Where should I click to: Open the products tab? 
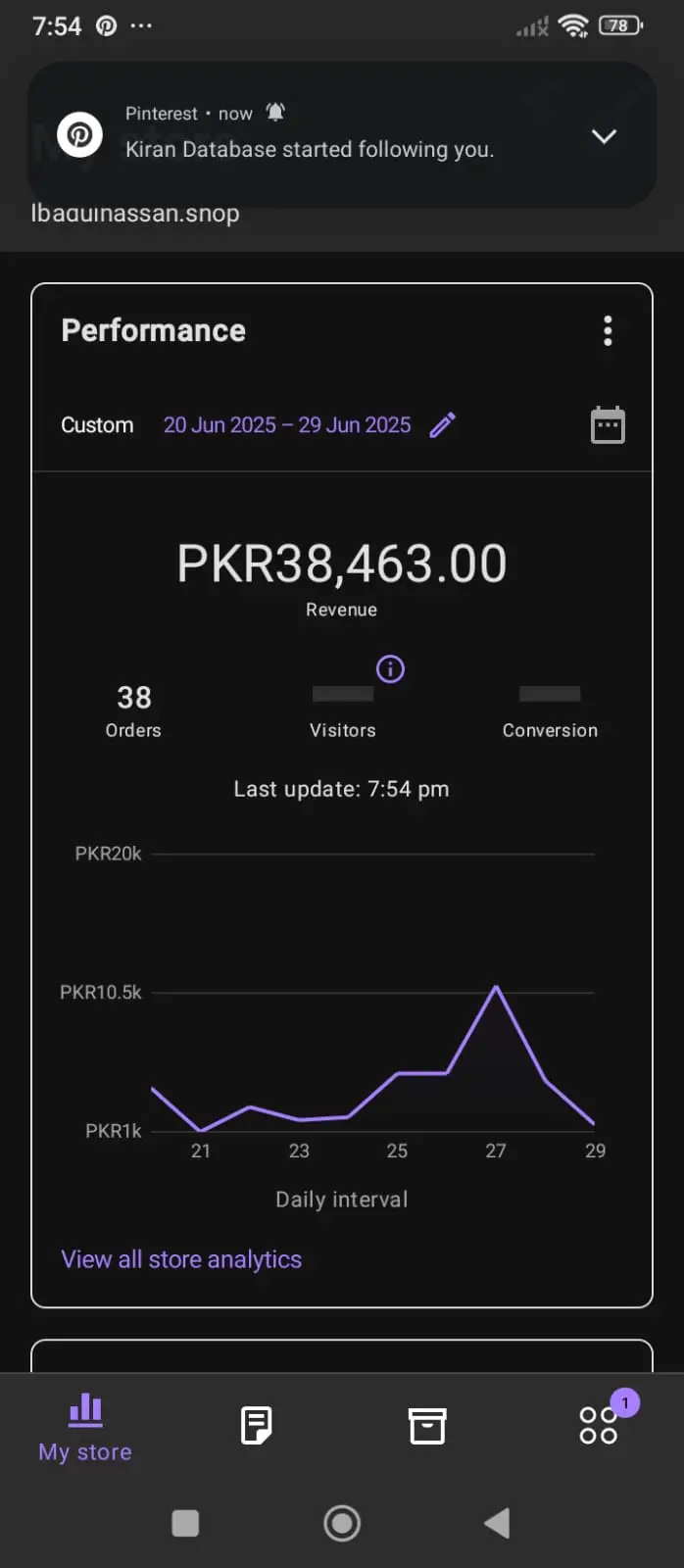coord(427,1426)
